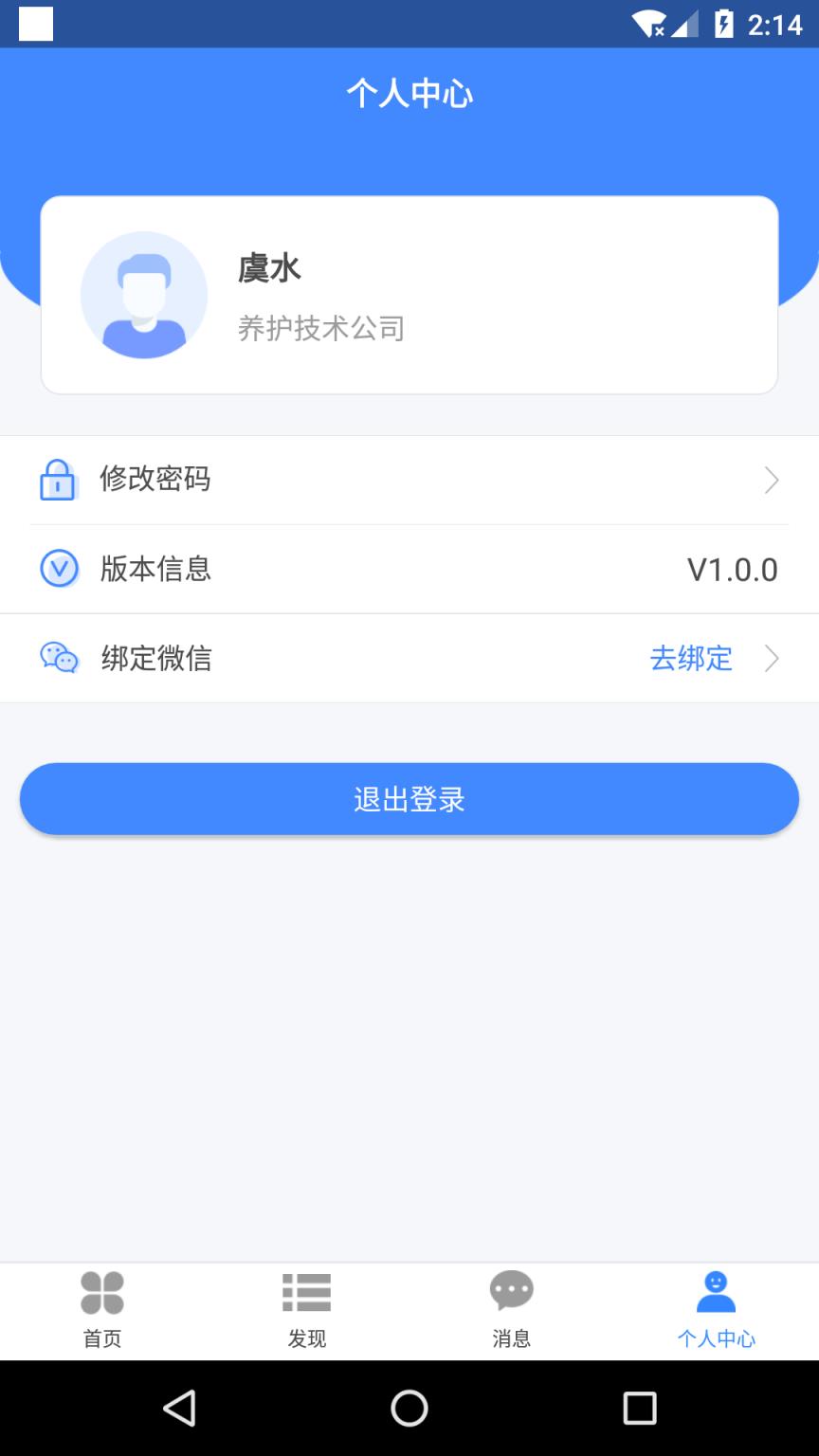Tap the user avatar image on profile card
Screen dimensions: 819x1456
pos(144,295)
